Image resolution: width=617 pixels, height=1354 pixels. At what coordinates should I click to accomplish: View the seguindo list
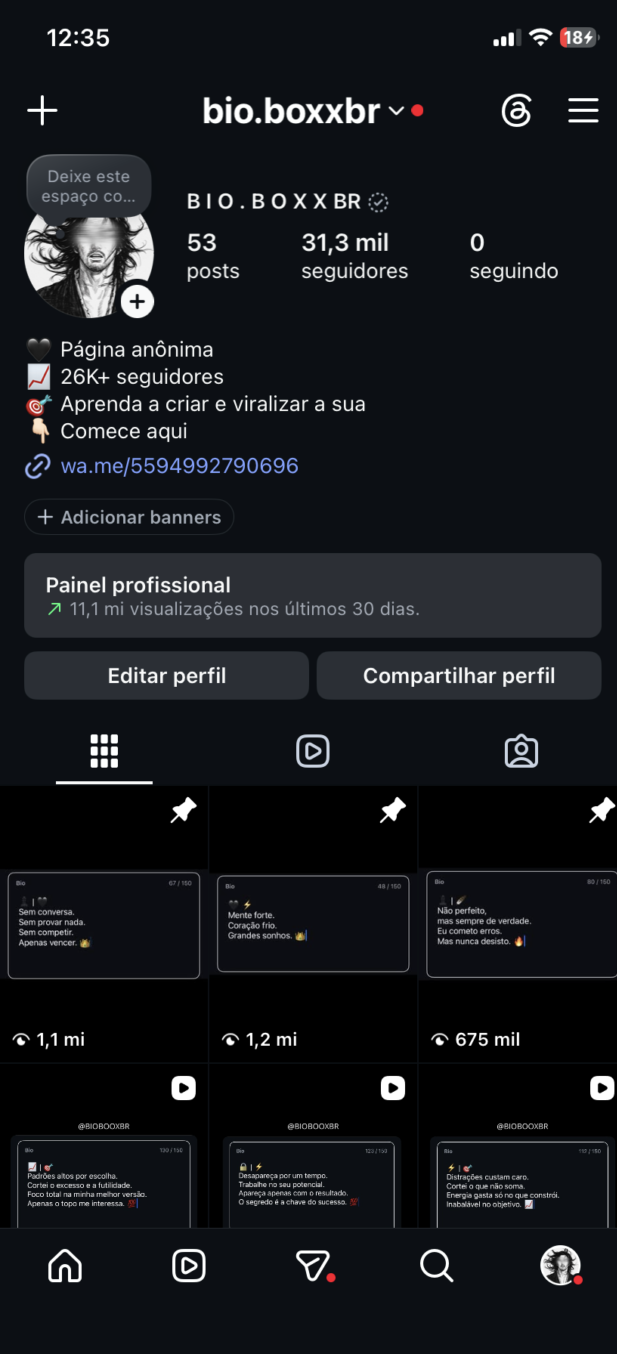(514, 256)
